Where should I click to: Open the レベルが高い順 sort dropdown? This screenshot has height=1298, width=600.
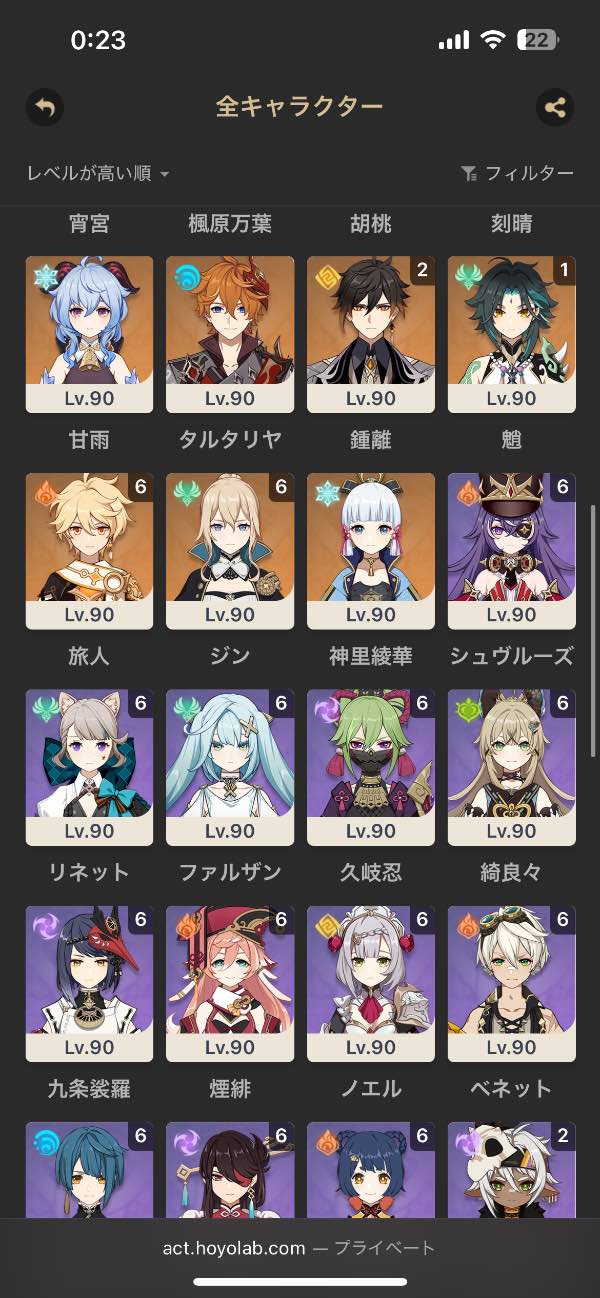(98, 174)
